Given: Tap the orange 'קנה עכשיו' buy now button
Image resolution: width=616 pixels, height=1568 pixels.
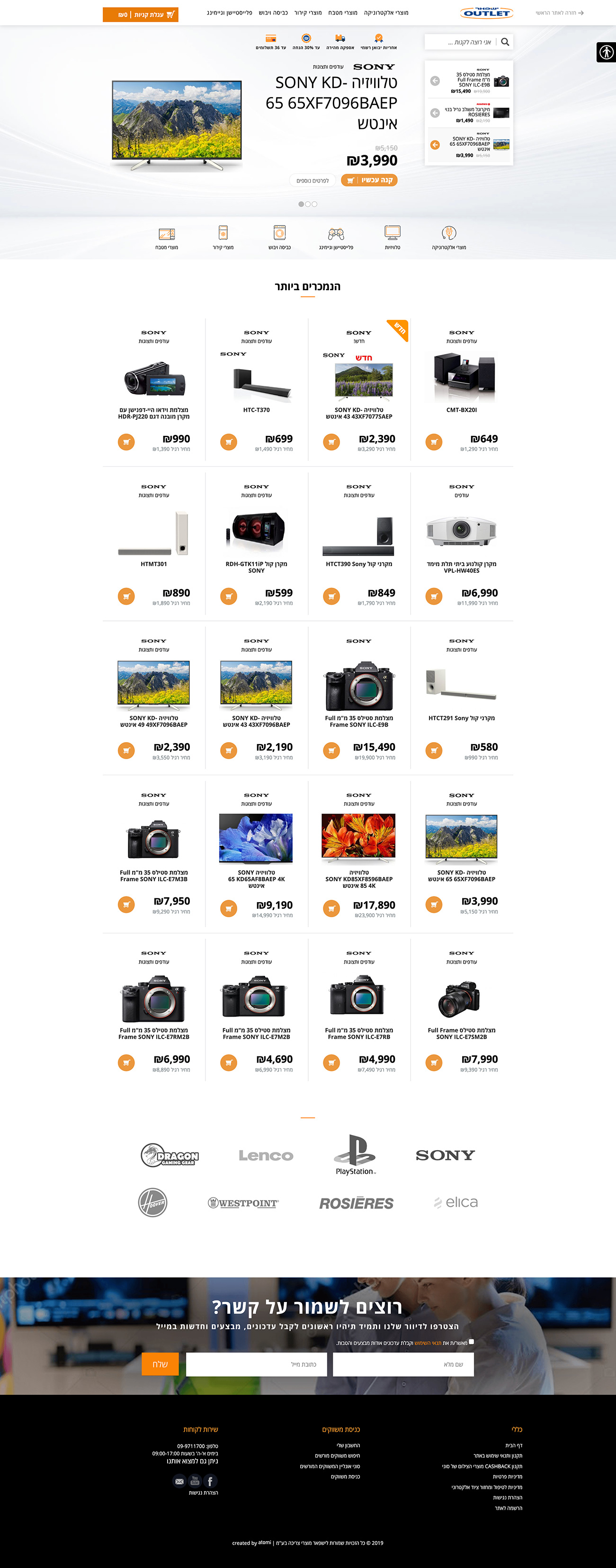Looking at the screenshot, I should (369, 180).
